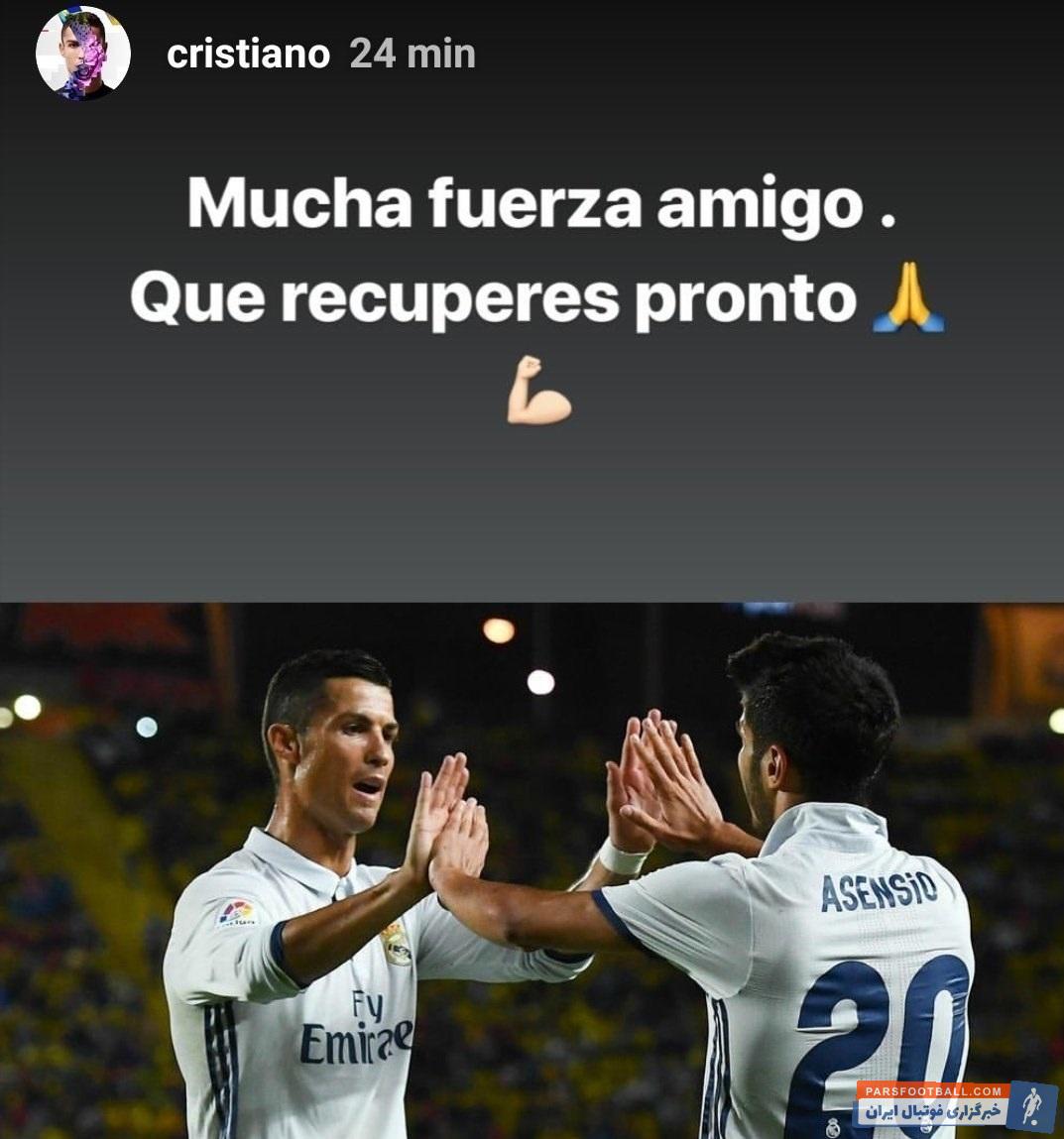Open cristiano's profile picture

pyautogui.click(x=83, y=54)
